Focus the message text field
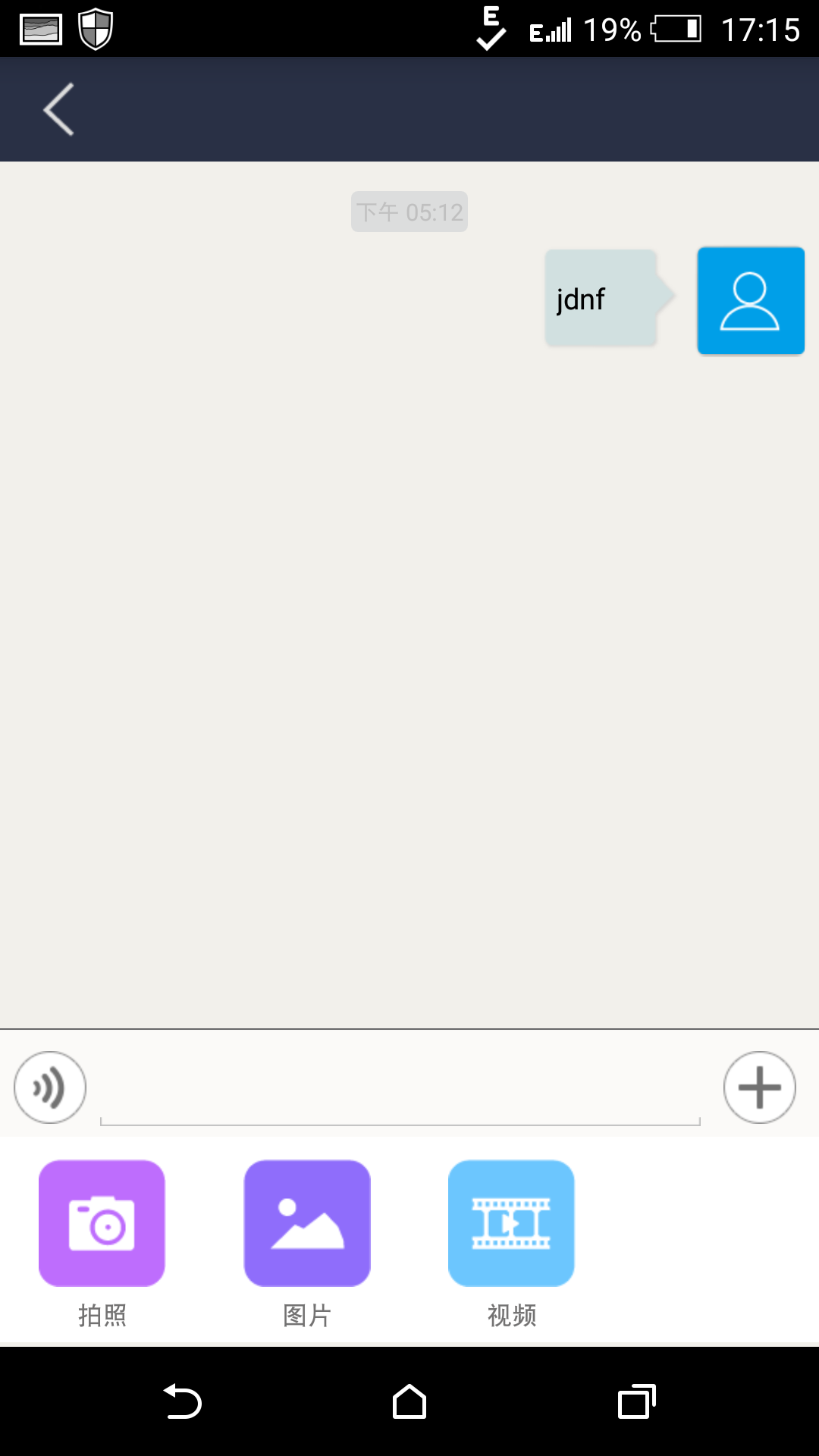 [x=400, y=1092]
